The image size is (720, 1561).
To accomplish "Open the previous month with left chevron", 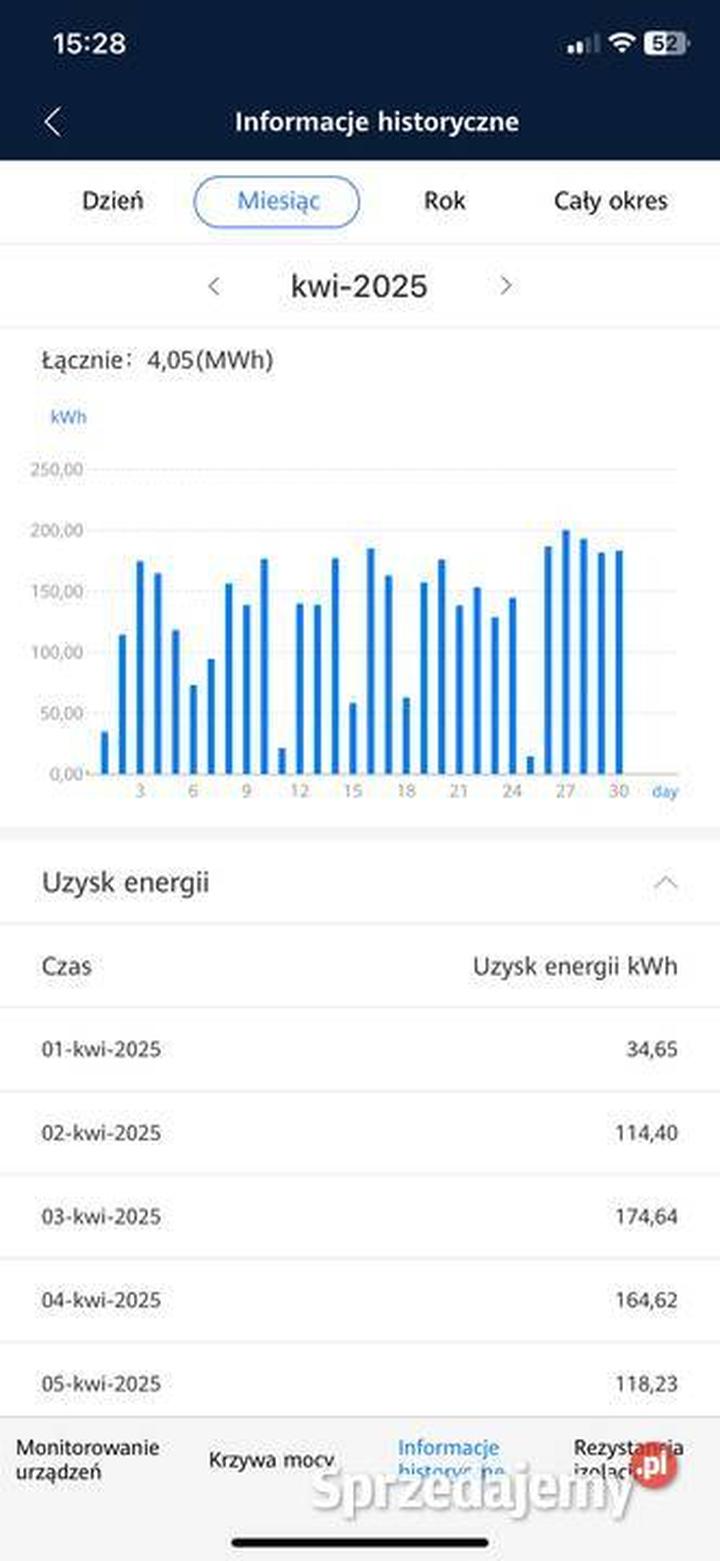I will (x=214, y=287).
